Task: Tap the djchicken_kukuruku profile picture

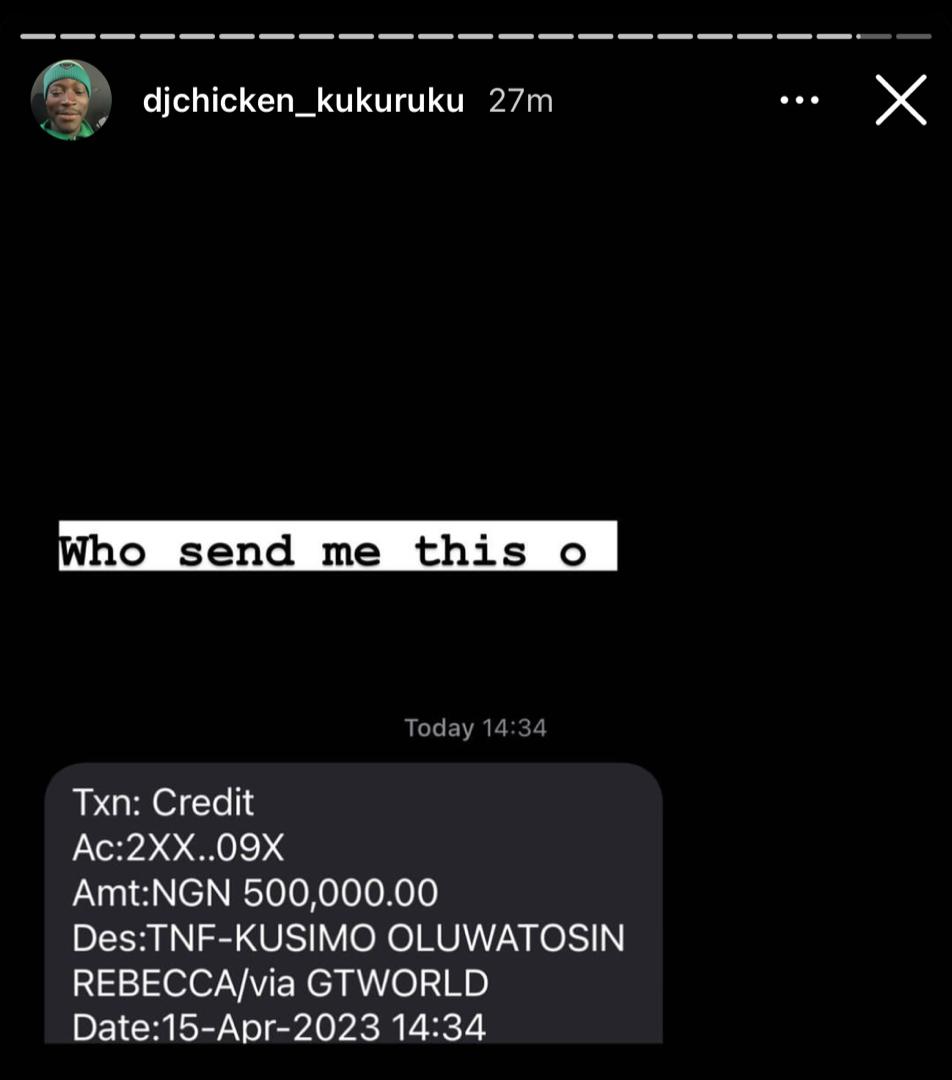Action: (x=69, y=100)
